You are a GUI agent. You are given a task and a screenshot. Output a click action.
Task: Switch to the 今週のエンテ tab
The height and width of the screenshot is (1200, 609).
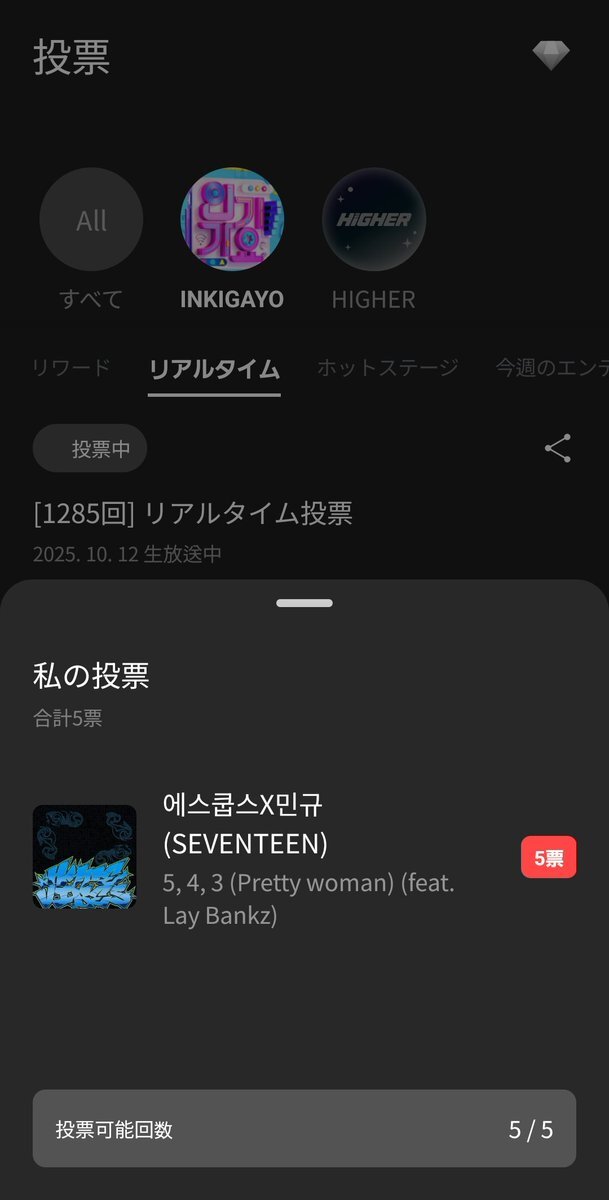click(552, 368)
